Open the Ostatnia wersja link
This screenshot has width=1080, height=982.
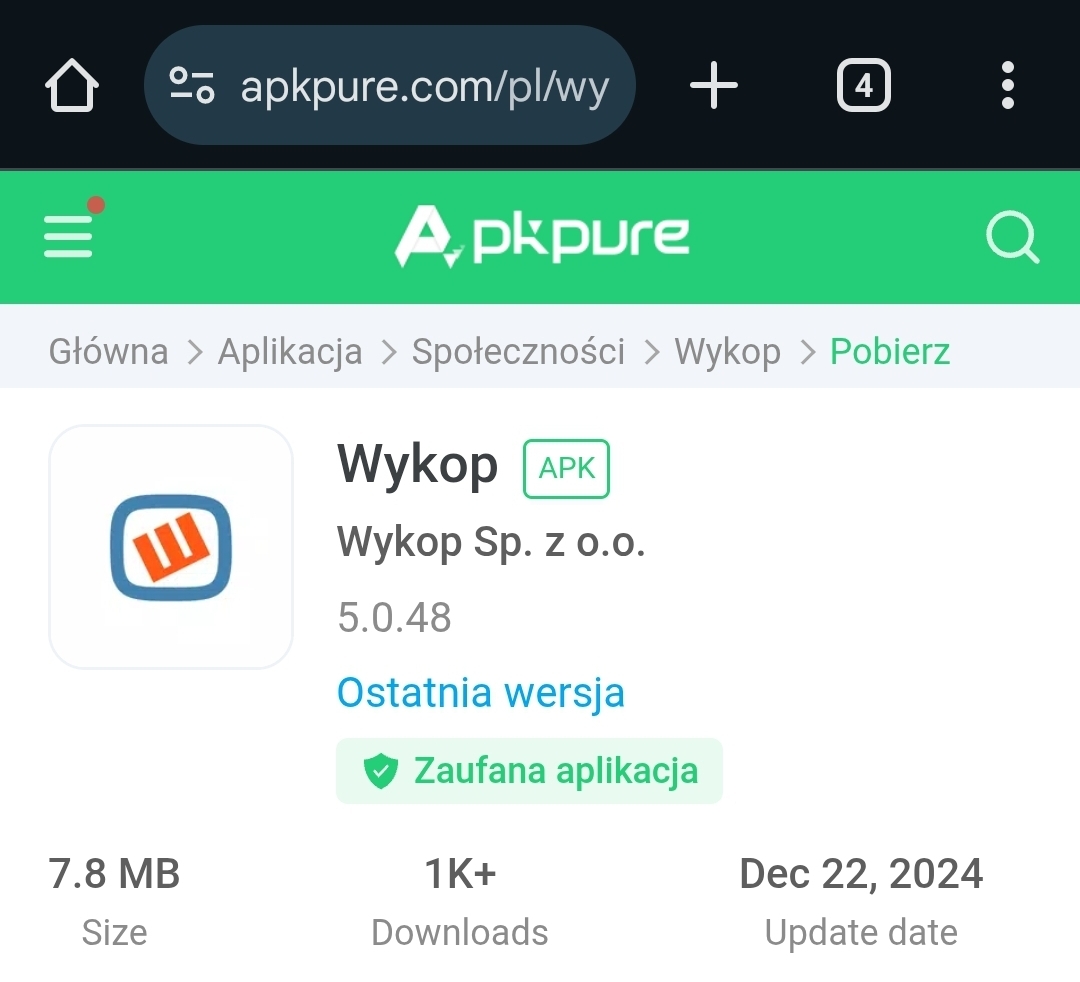point(481,692)
